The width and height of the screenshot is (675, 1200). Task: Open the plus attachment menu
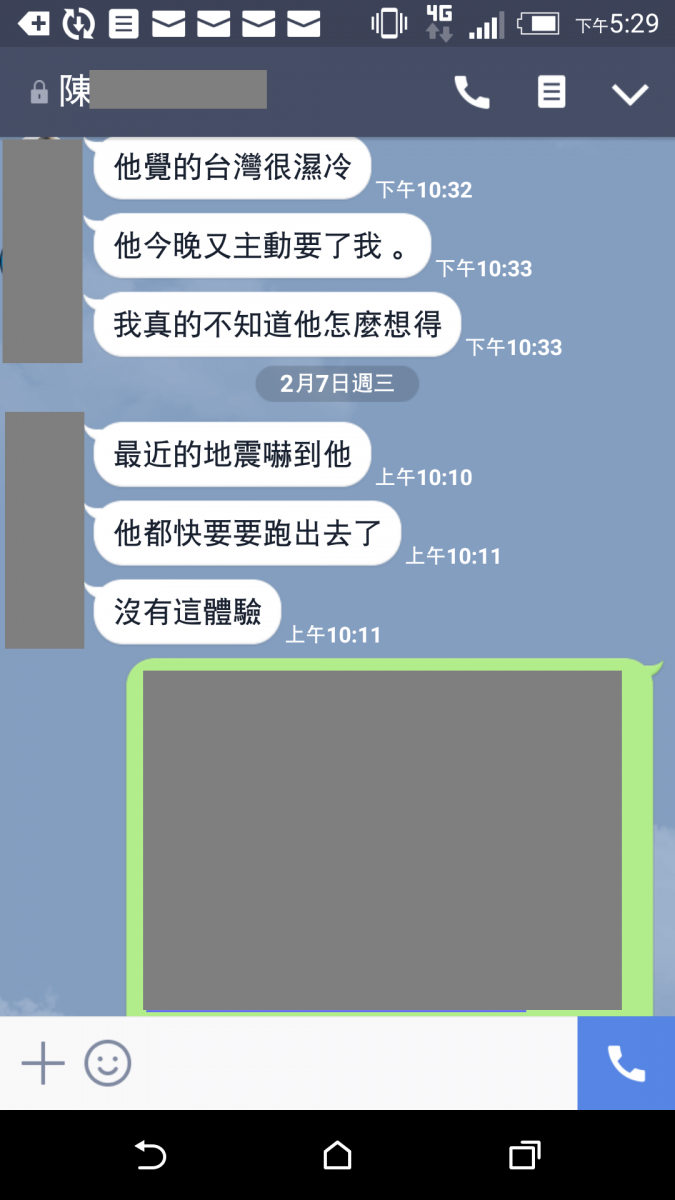[43, 1063]
